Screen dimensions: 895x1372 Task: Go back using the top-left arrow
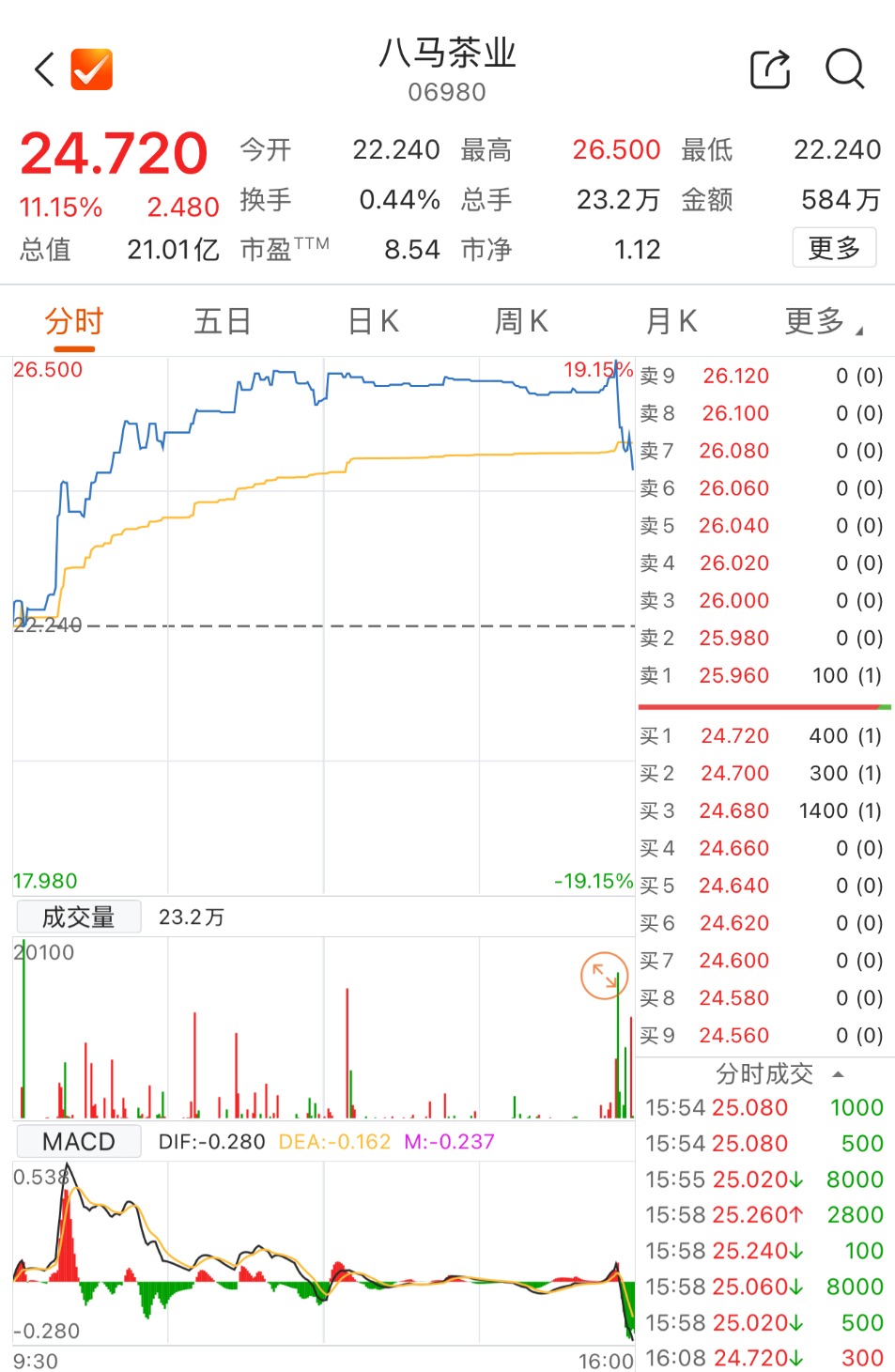(x=45, y=69)
